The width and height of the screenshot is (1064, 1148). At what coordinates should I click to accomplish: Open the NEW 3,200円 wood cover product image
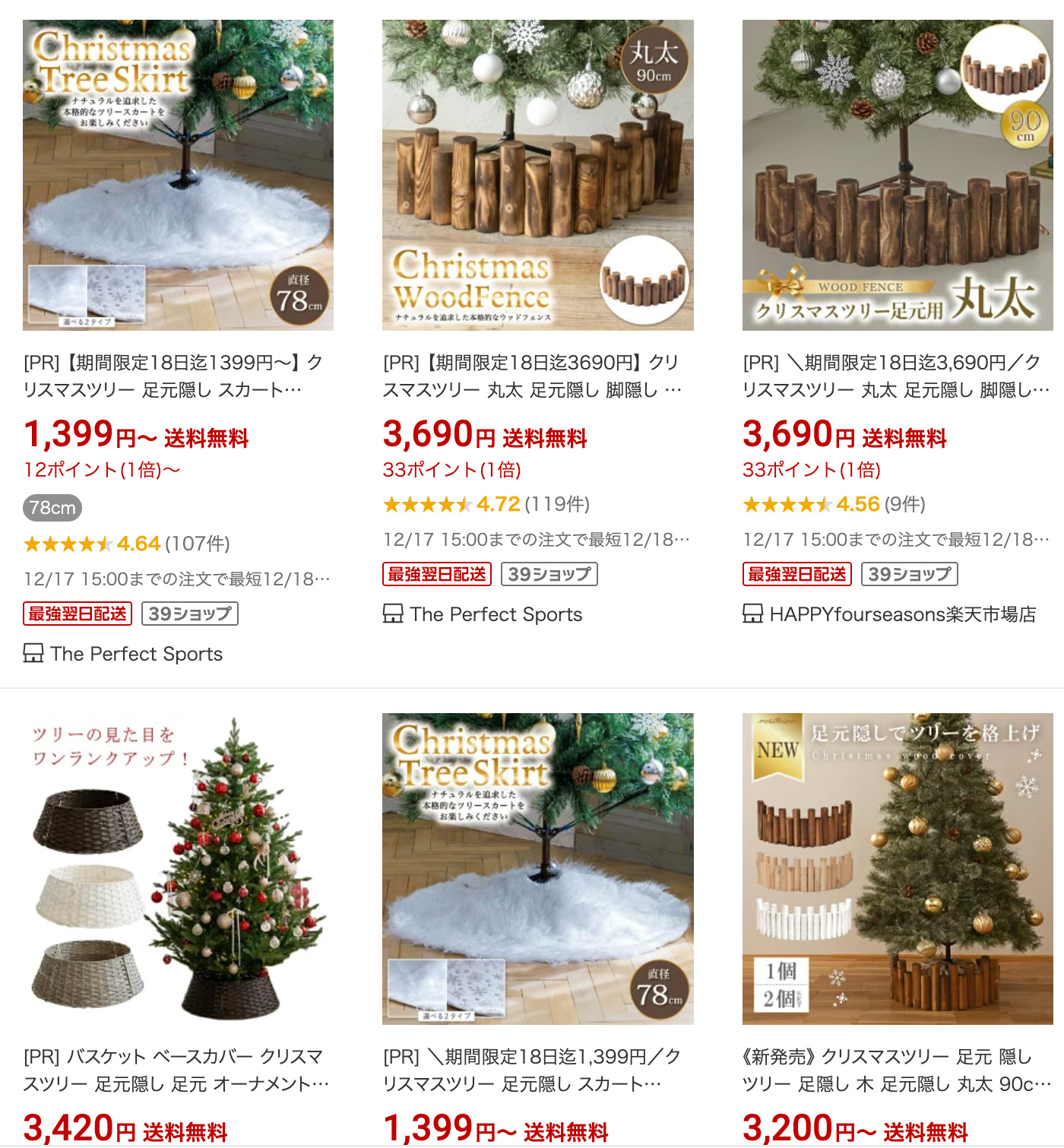[897, 868]
